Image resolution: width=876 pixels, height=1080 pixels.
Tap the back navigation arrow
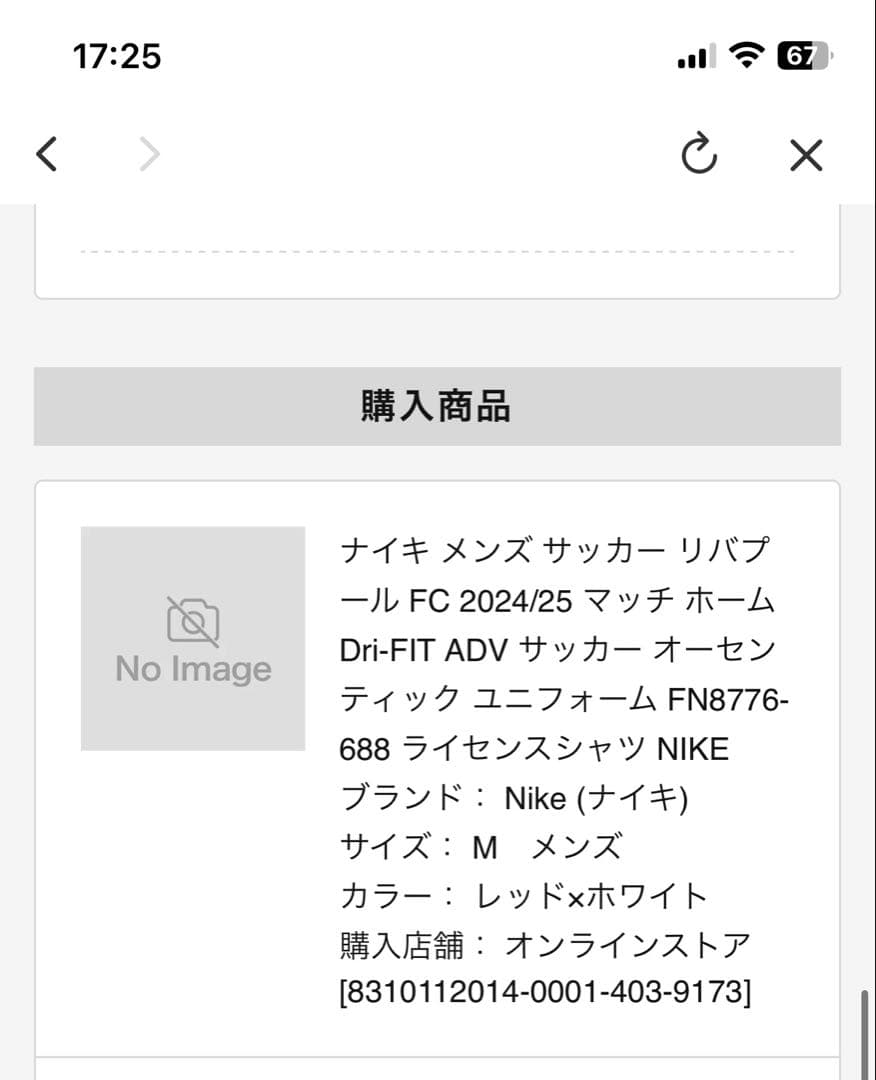click(x=47, y=154)
